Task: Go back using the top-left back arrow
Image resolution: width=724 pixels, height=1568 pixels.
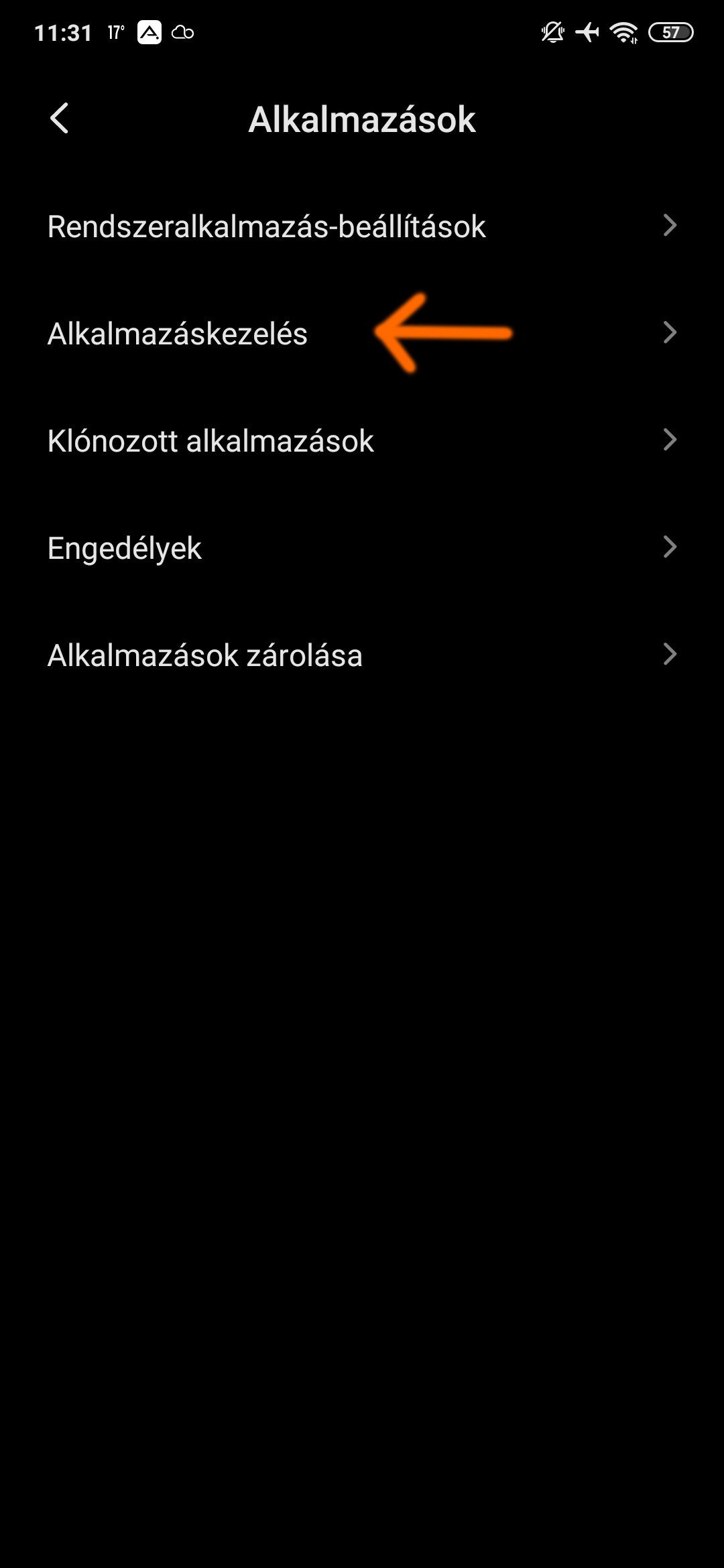Action: point(60,119)
